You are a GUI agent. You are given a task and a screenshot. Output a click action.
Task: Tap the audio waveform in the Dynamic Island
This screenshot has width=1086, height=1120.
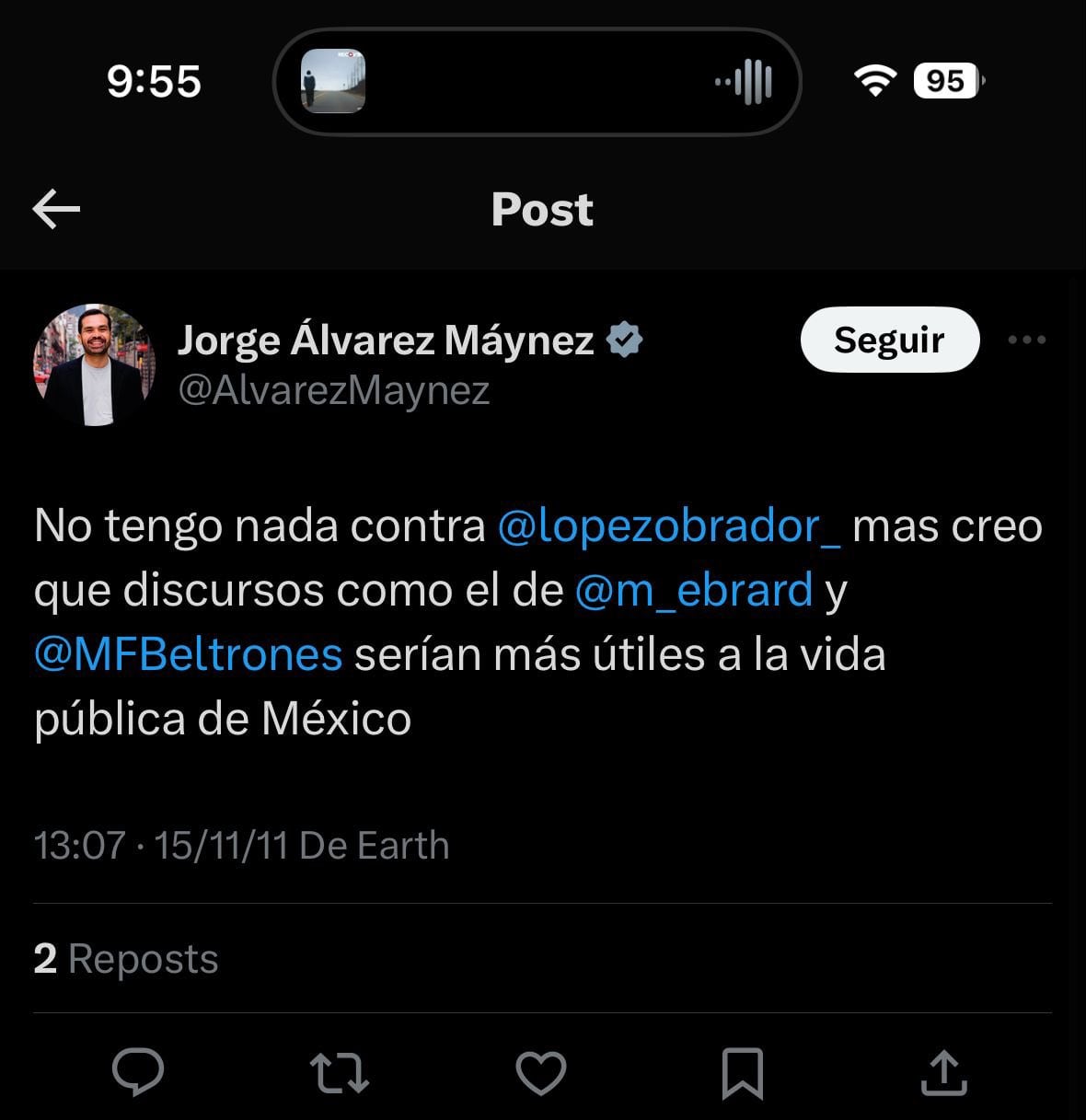click(x=747, y=80)
